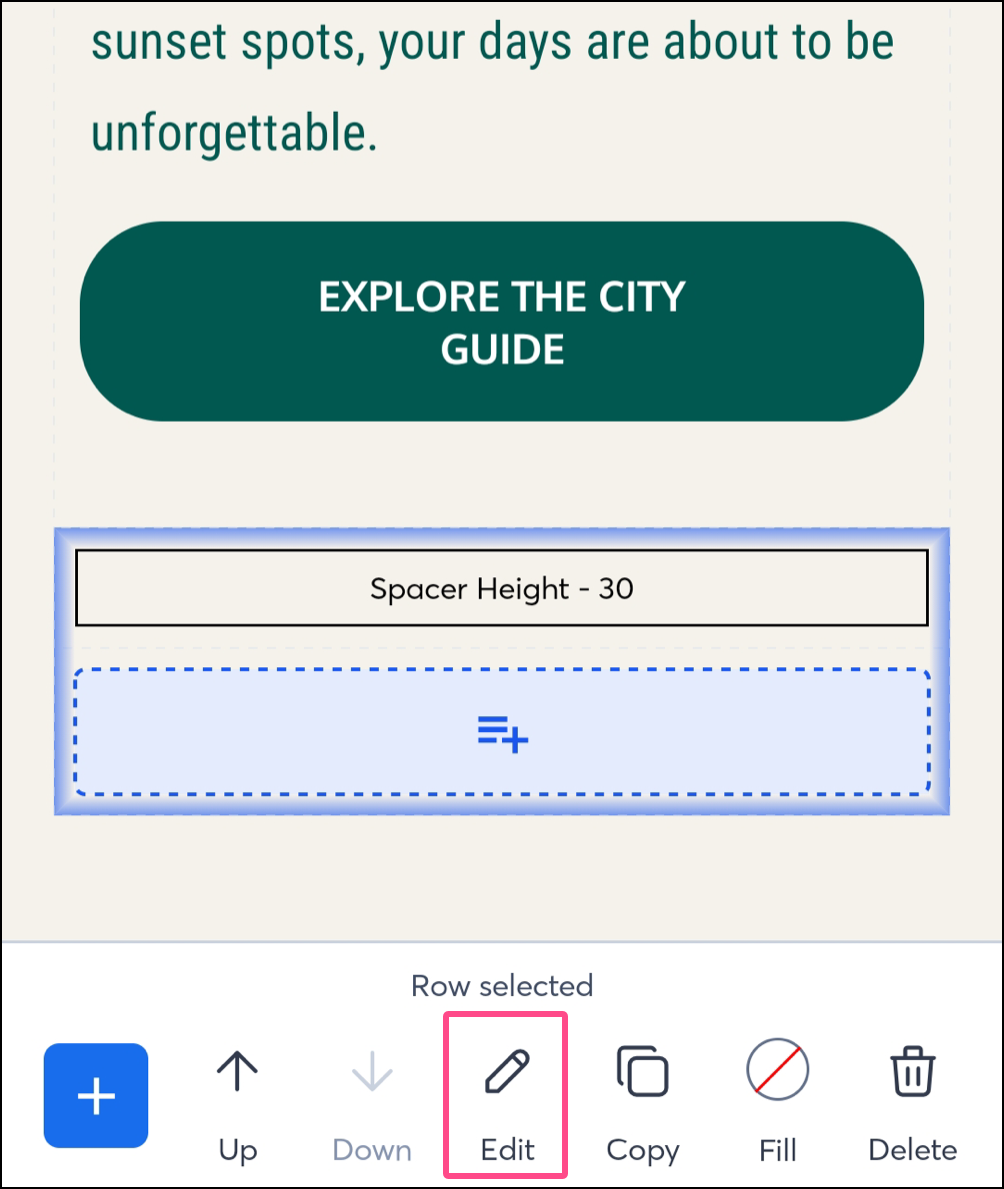Image resolution: width=1004 pixels, height=1189 pixels.
Task: Add content to the empty dashed block
Action: coord(502,733)
